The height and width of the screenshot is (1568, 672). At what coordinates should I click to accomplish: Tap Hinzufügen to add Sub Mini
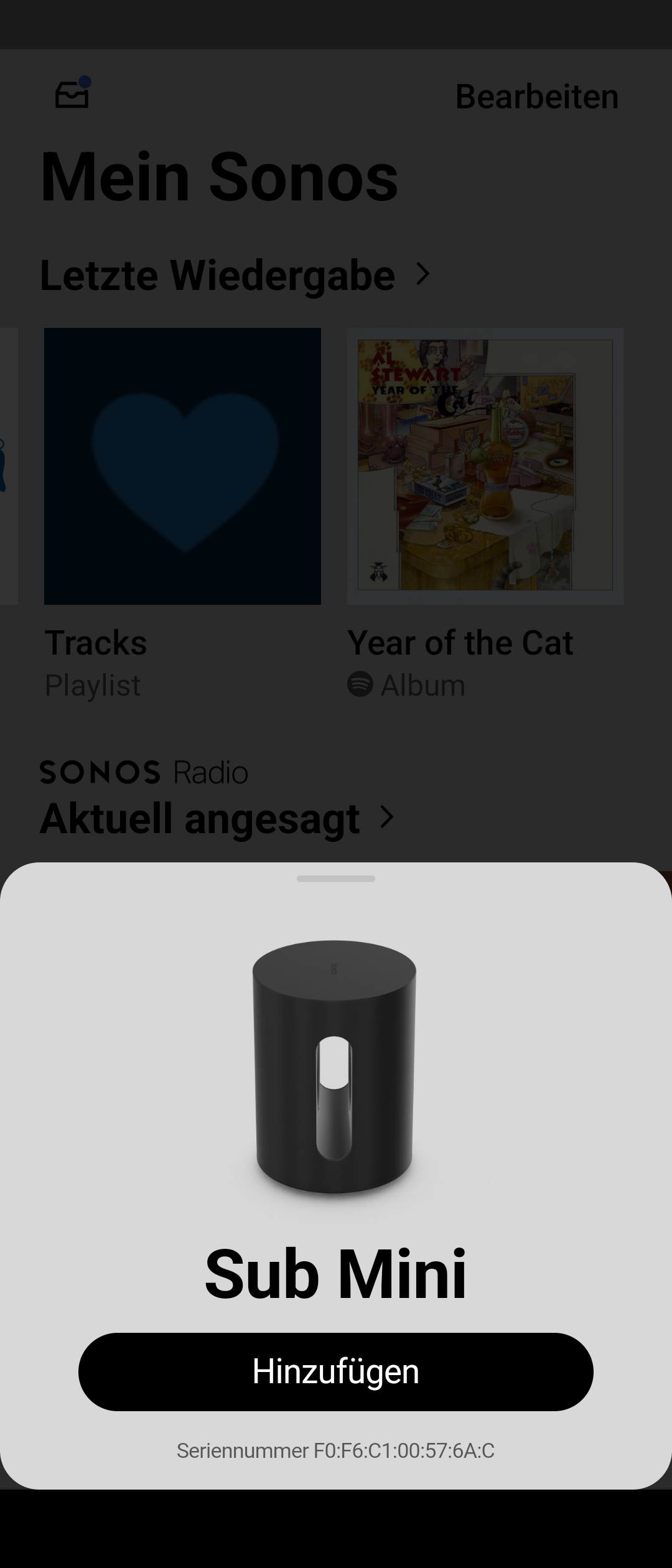[x=335, y=1371]
